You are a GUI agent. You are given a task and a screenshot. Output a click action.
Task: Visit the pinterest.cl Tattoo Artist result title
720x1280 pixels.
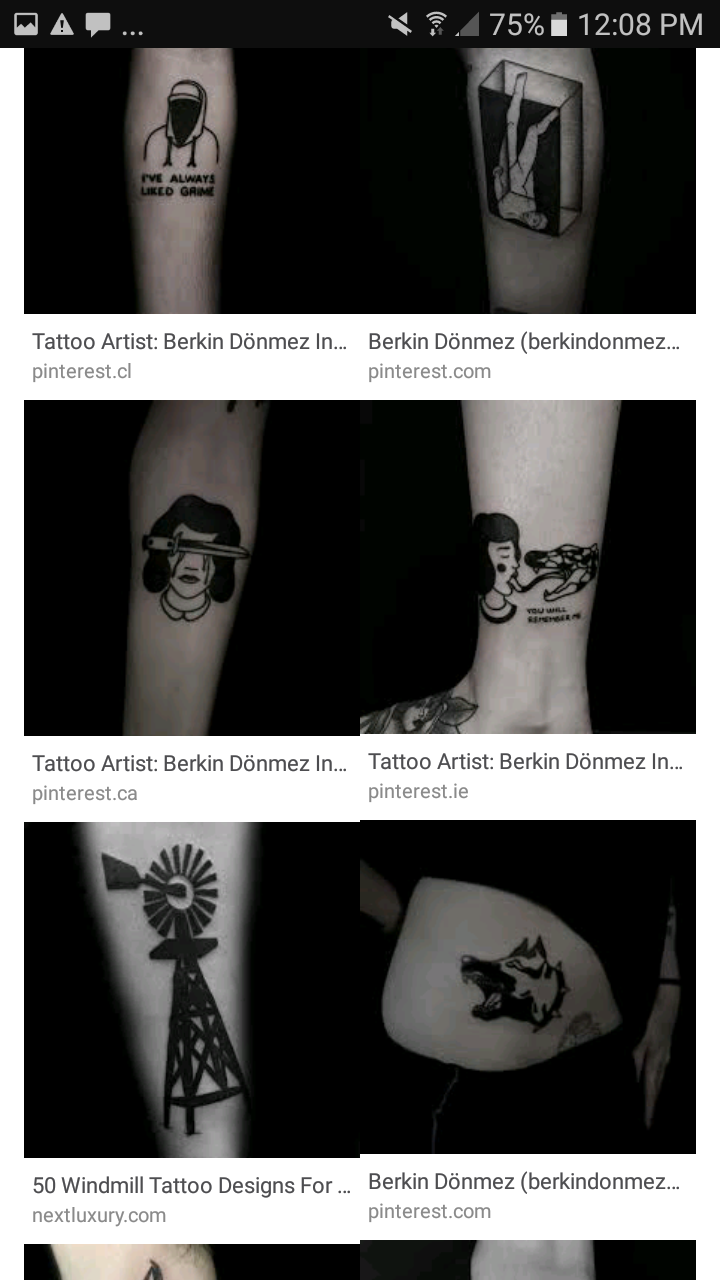coord(189,342)
